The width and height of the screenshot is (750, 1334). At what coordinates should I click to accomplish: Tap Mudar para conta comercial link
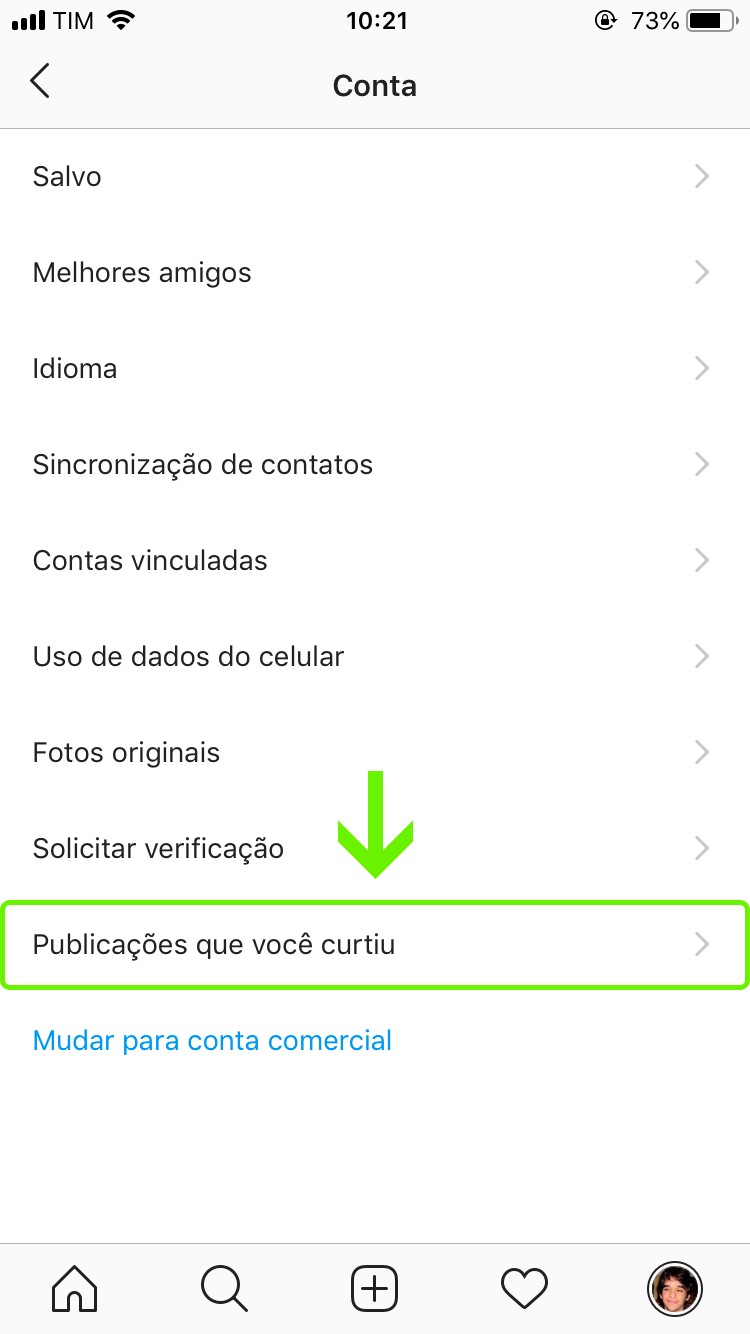(212, 1041)
